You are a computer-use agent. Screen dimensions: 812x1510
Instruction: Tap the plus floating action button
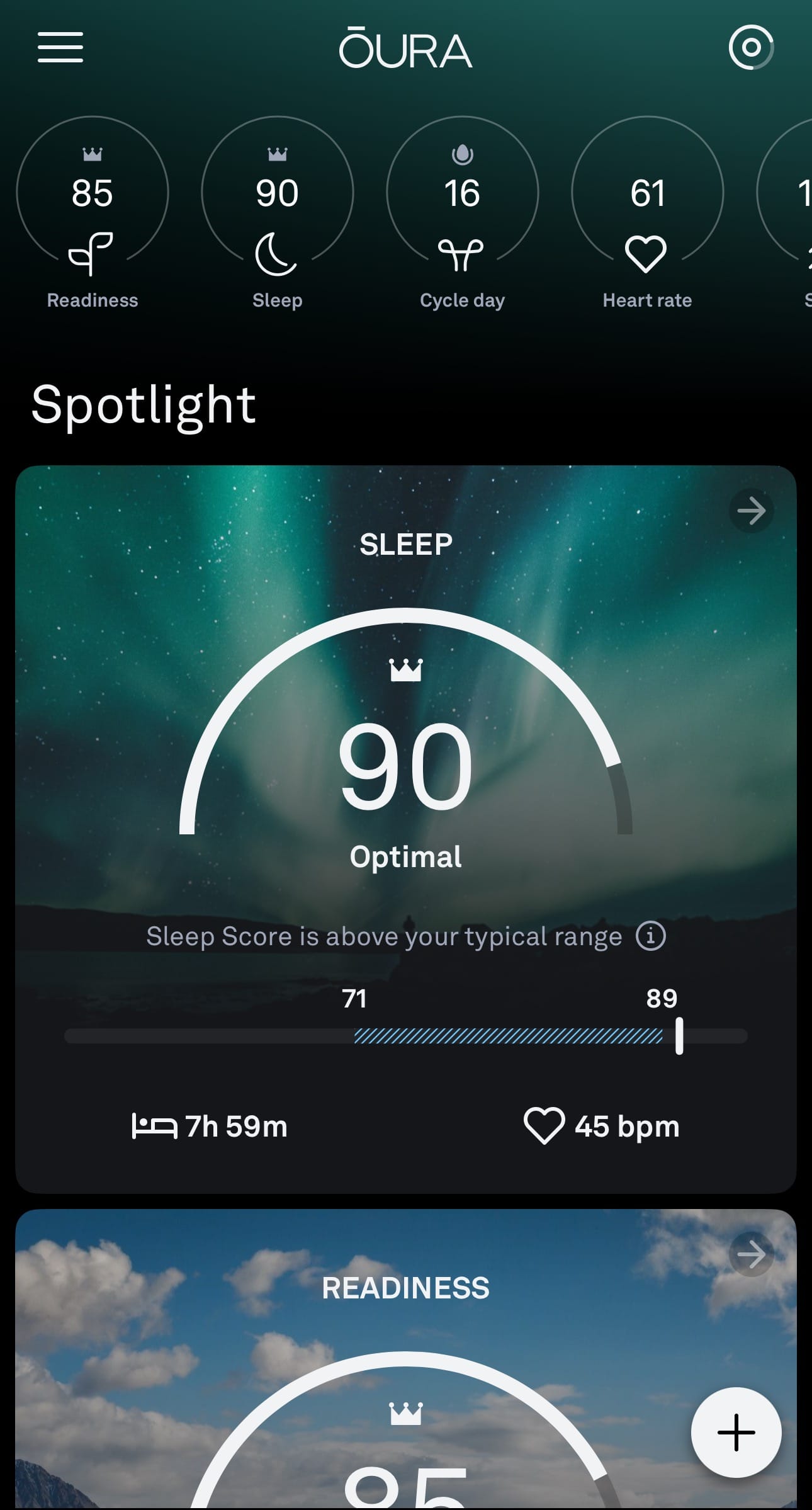[x=736, y=1432]
